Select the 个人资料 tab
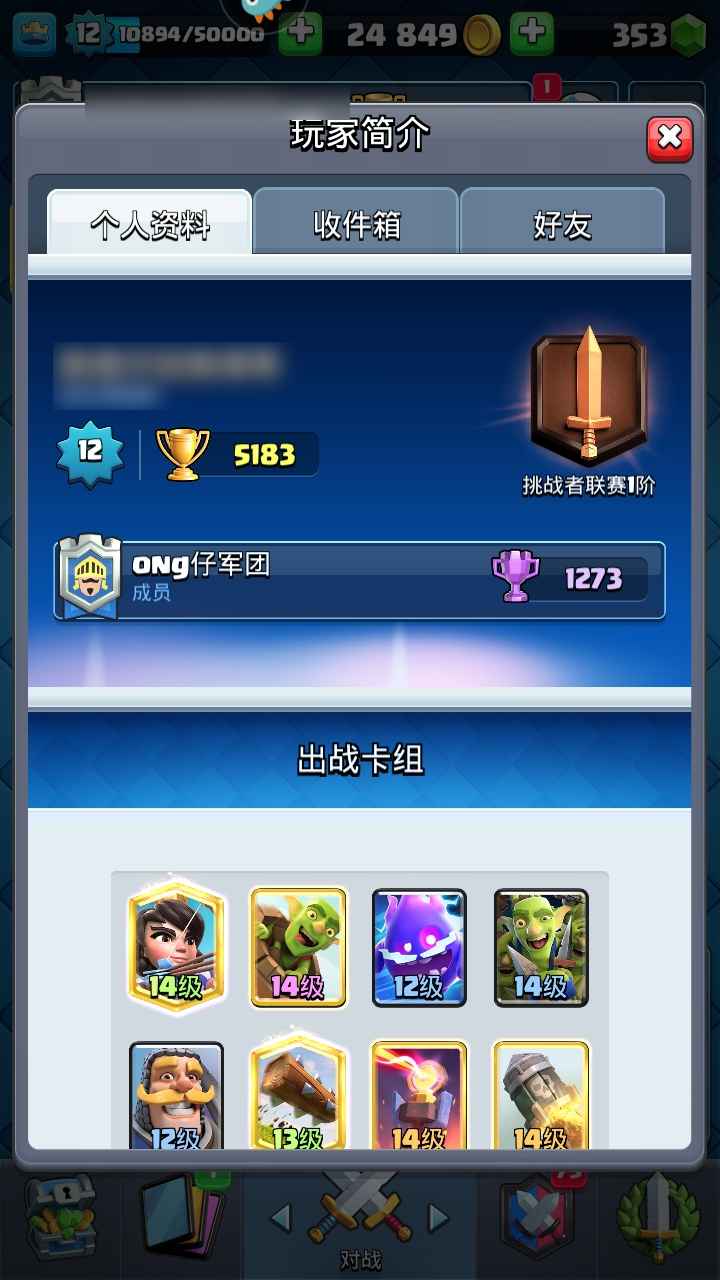This screenshot has height=1280, width=720. [150, 225]
